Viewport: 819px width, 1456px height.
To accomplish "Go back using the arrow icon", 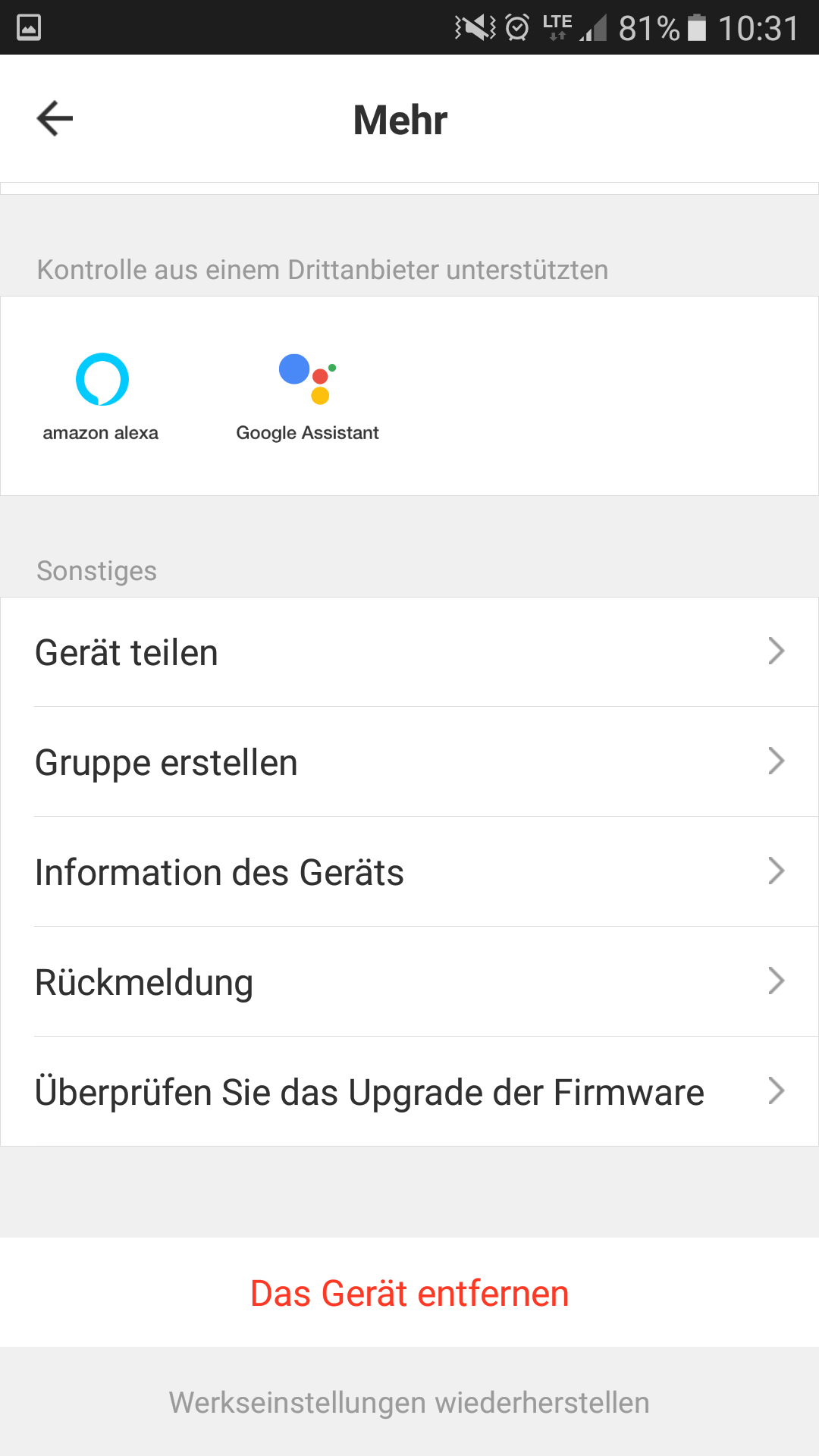I will [x=55, y=119].
